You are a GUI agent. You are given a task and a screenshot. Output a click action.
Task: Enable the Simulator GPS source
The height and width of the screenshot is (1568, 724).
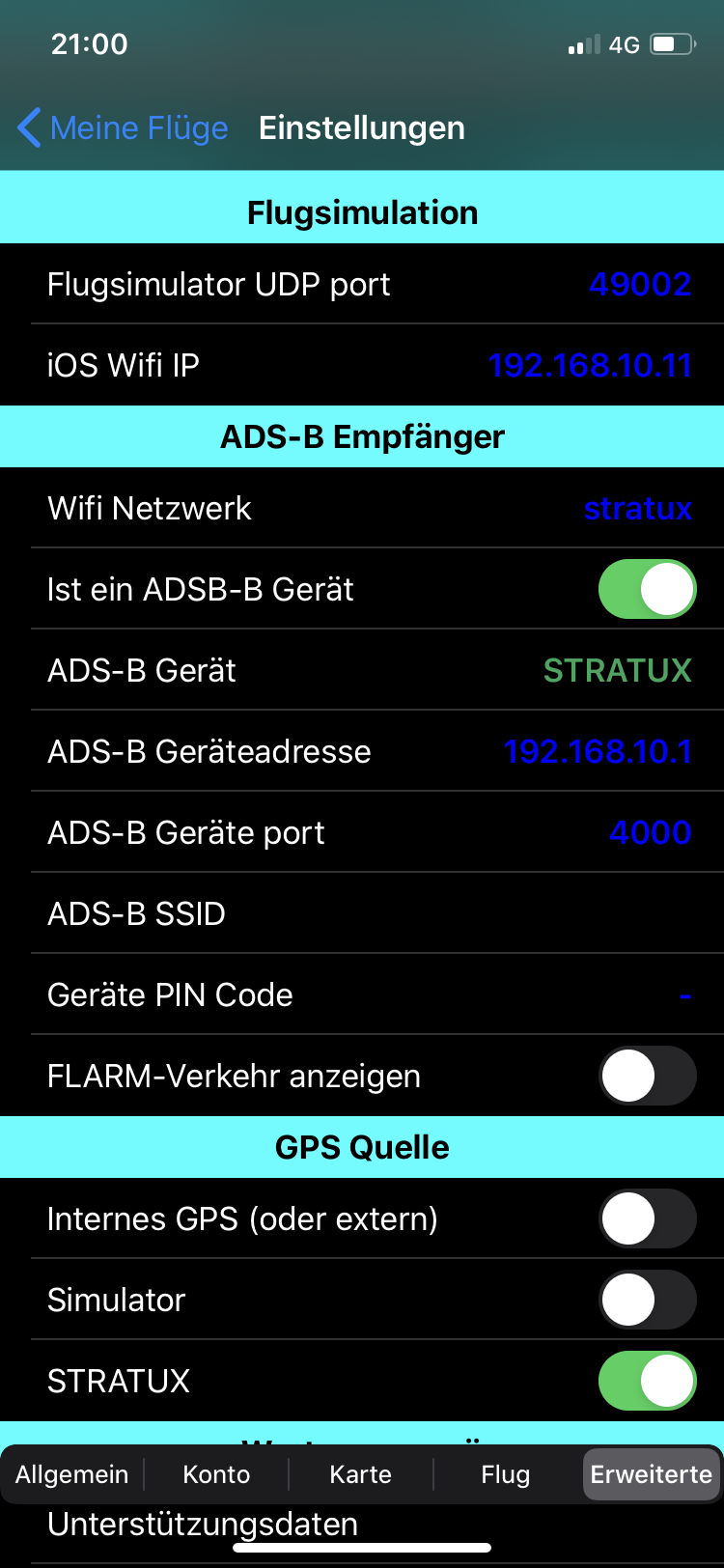(647, 1300)
